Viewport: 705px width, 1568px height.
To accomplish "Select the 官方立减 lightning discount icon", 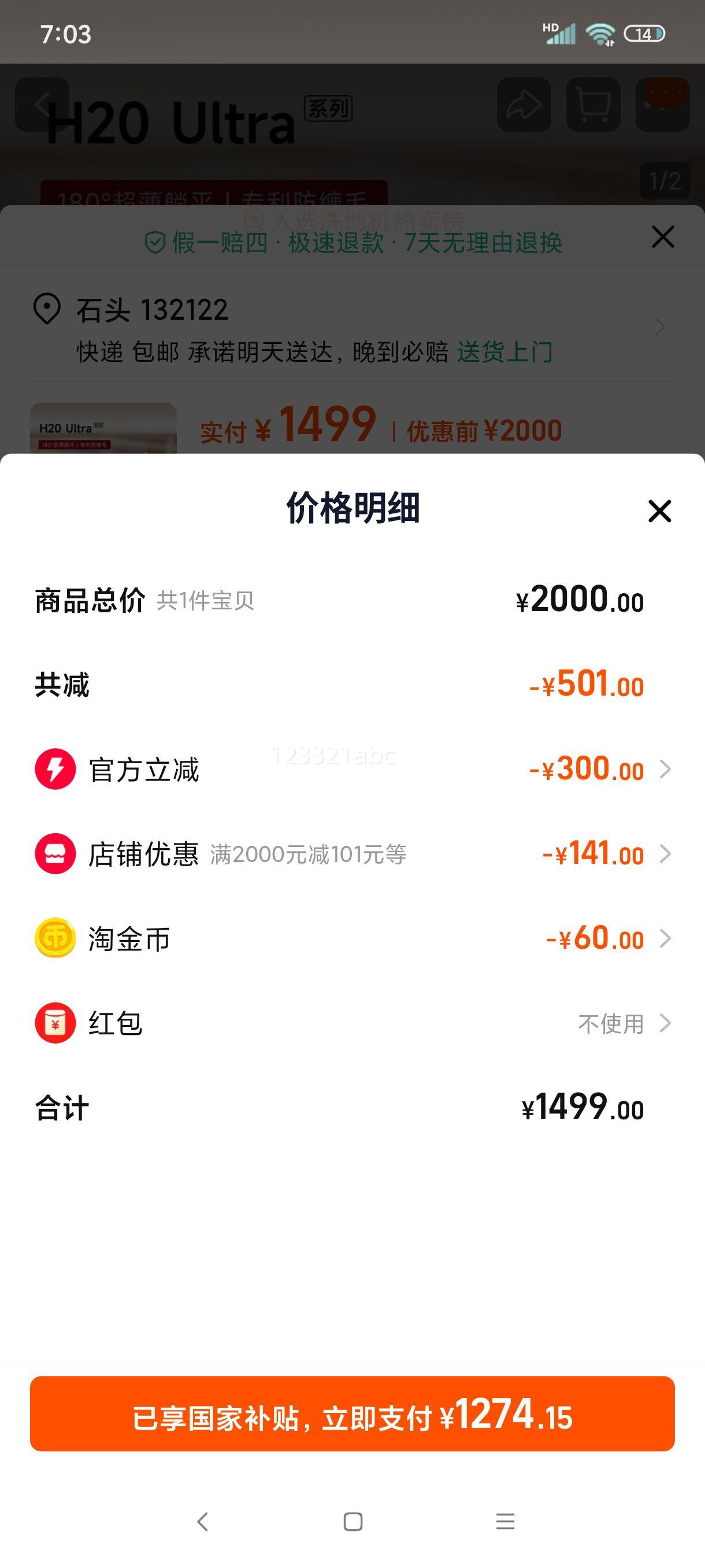I will [55, 770].
